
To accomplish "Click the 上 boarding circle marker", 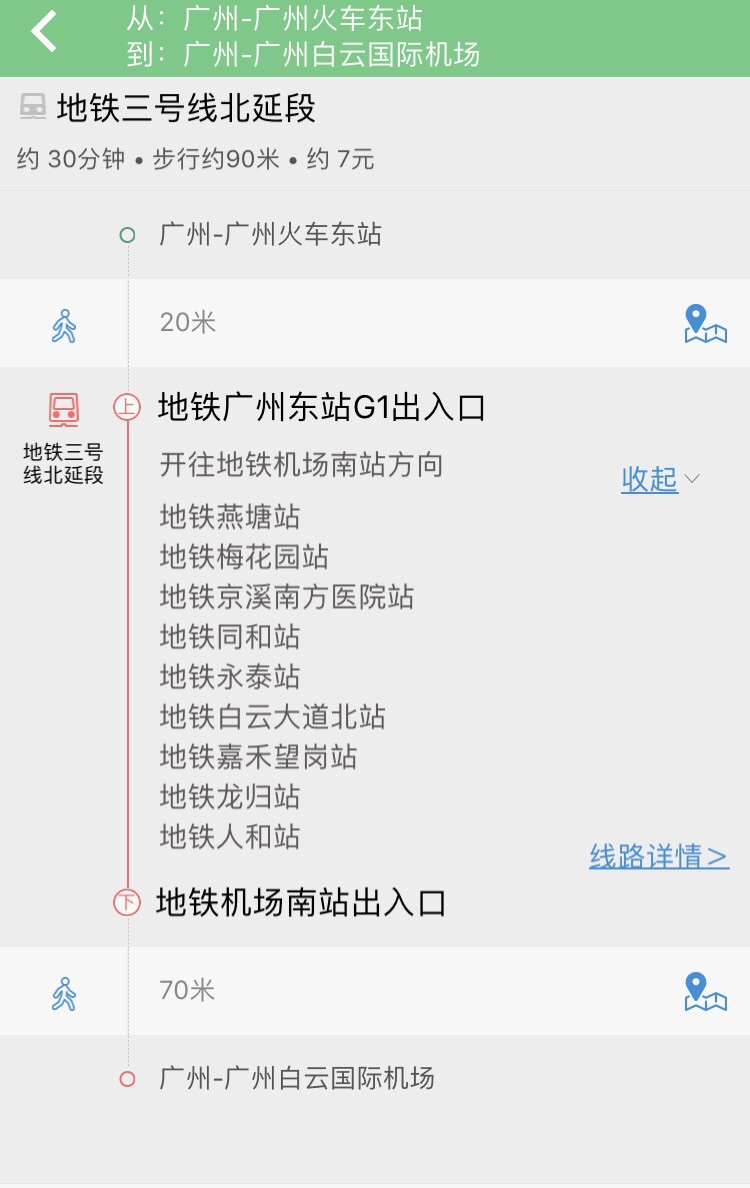I will click(126, 406).
